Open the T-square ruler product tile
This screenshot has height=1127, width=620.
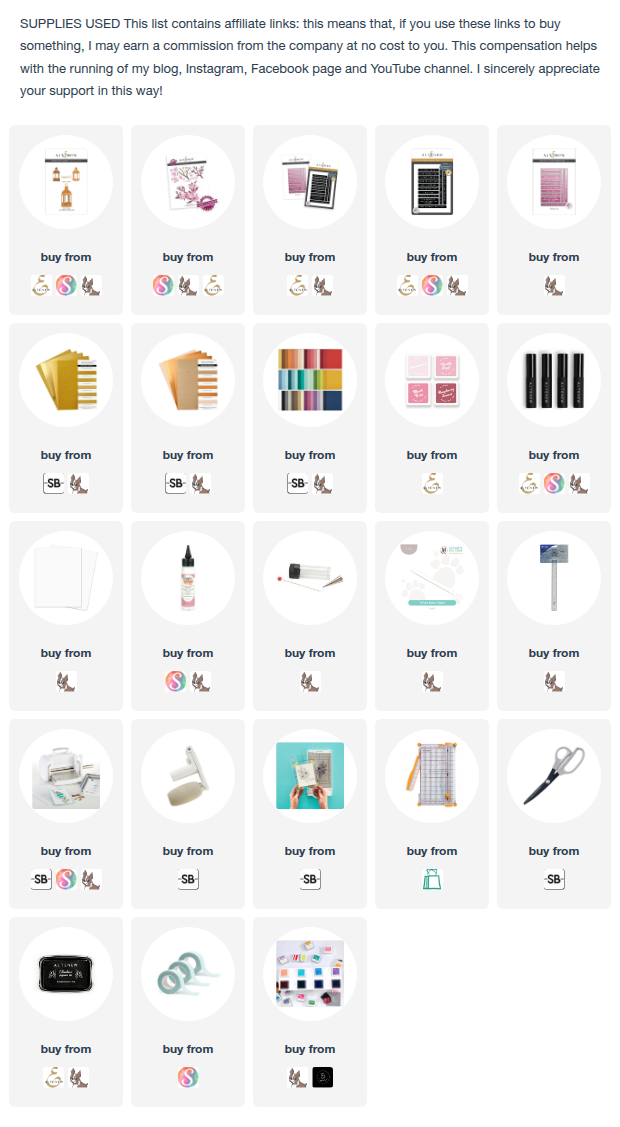tap(554, 578)
